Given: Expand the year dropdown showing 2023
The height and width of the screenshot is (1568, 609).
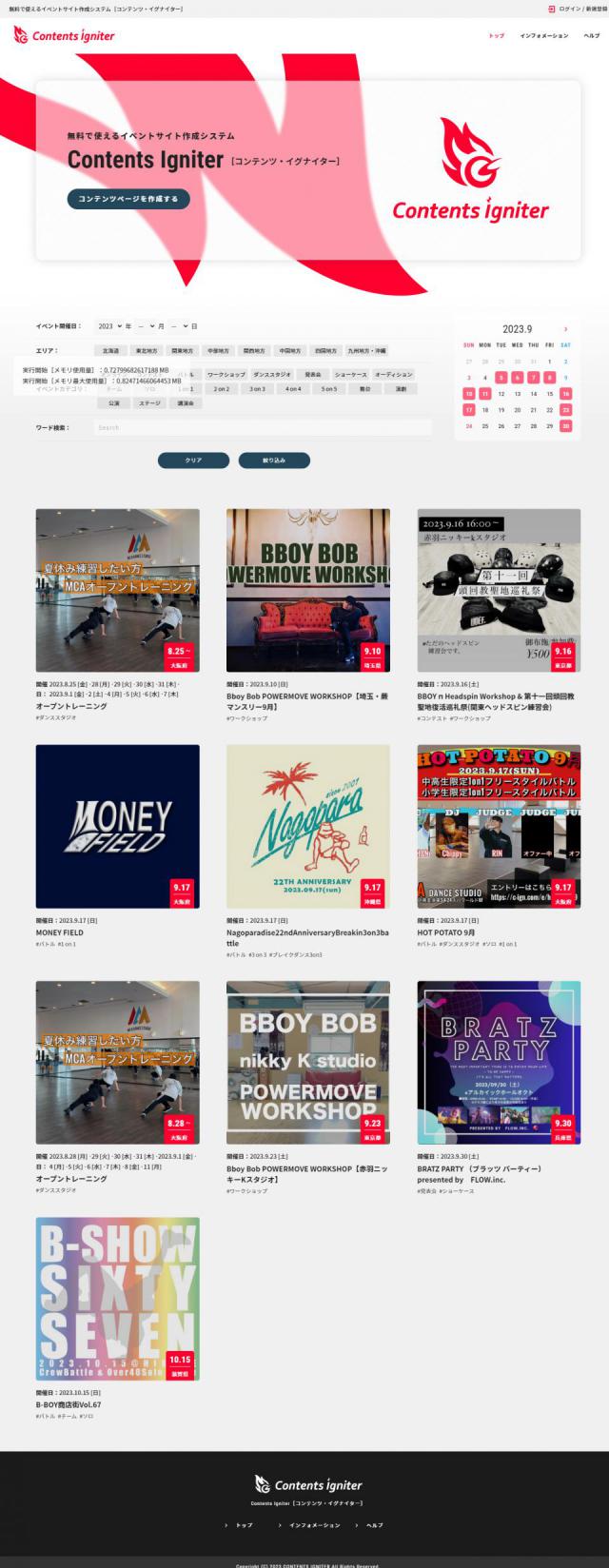Looking at the screenshot, I should tap(109, 326).
